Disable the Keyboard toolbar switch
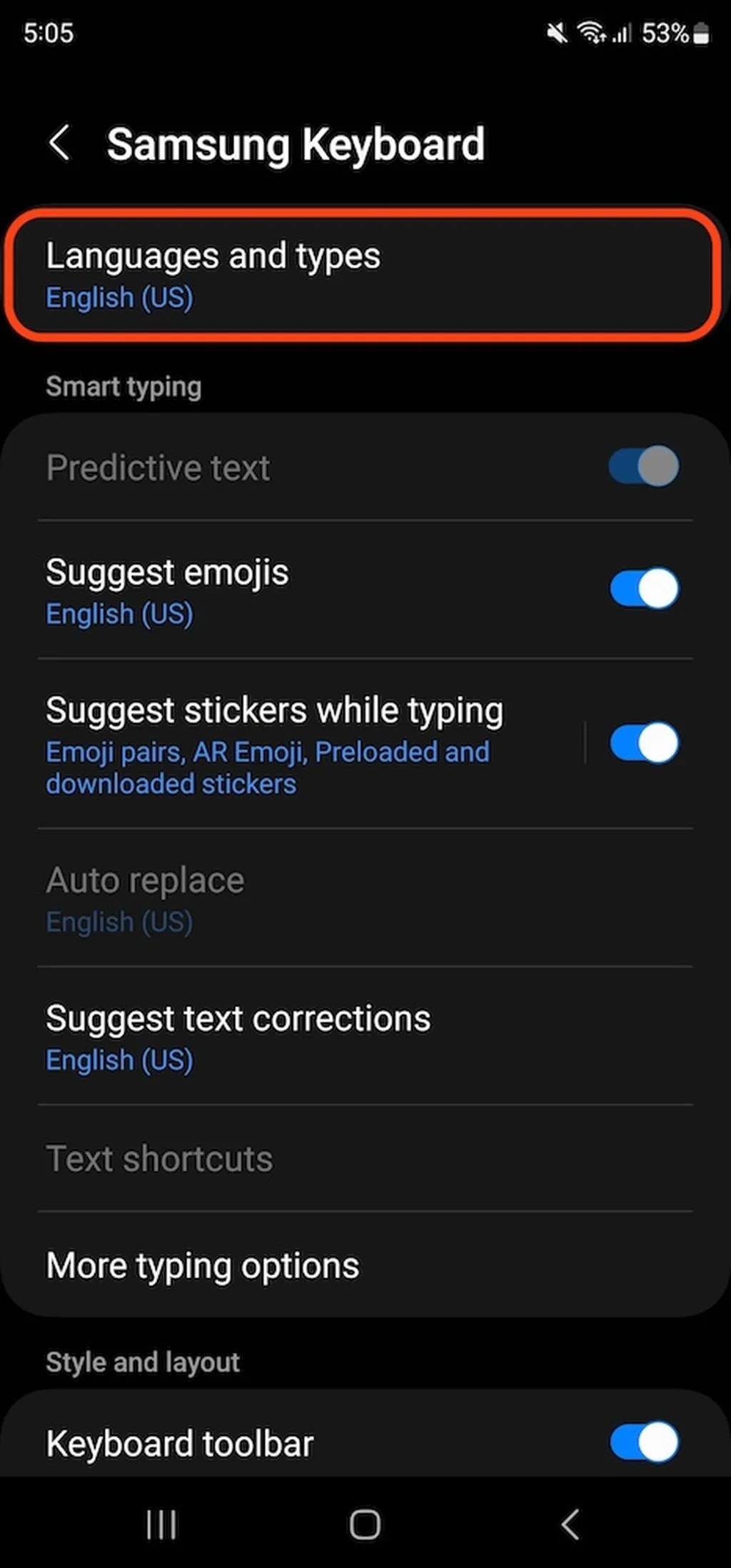The width and height of the screenshot is (731, 1568). (644, 1442)
